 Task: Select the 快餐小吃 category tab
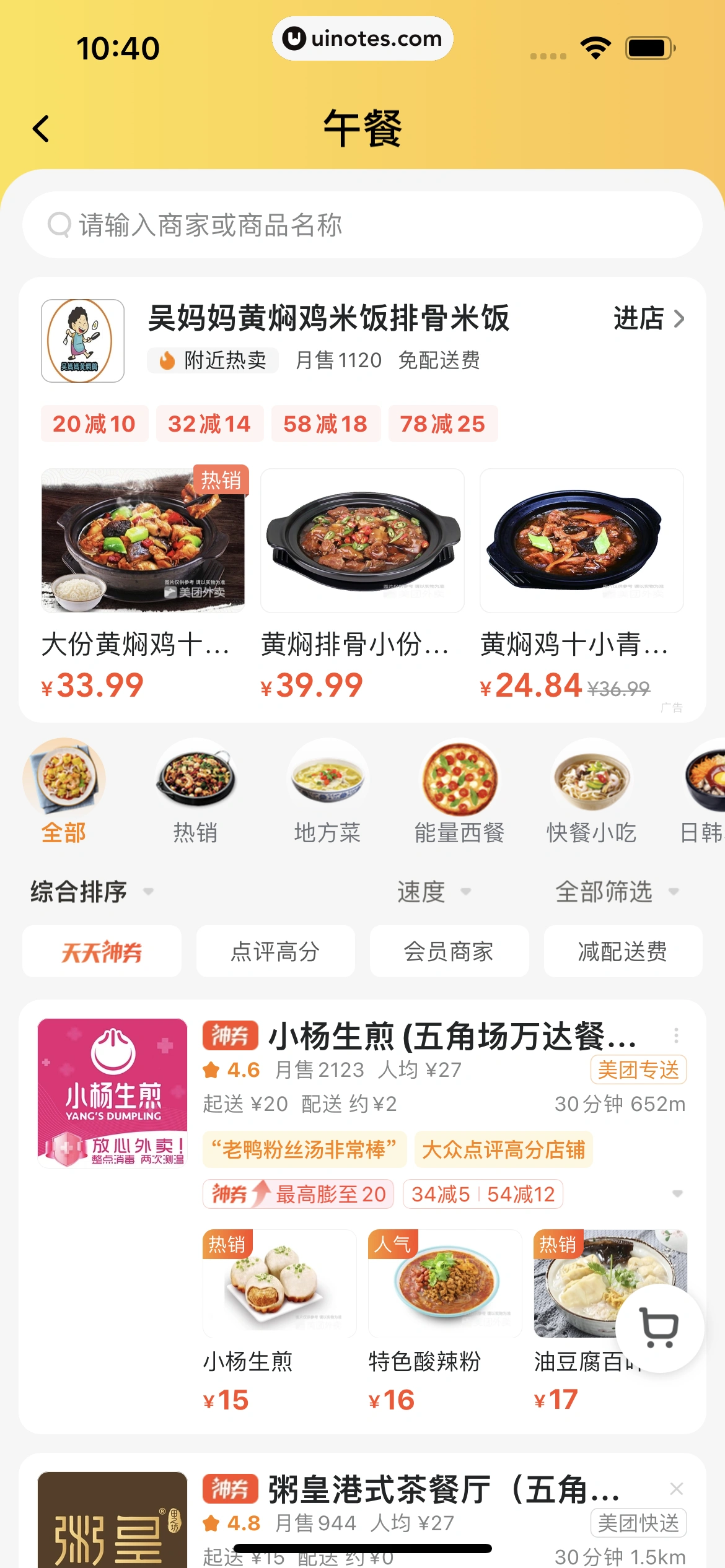pos(592,778)
